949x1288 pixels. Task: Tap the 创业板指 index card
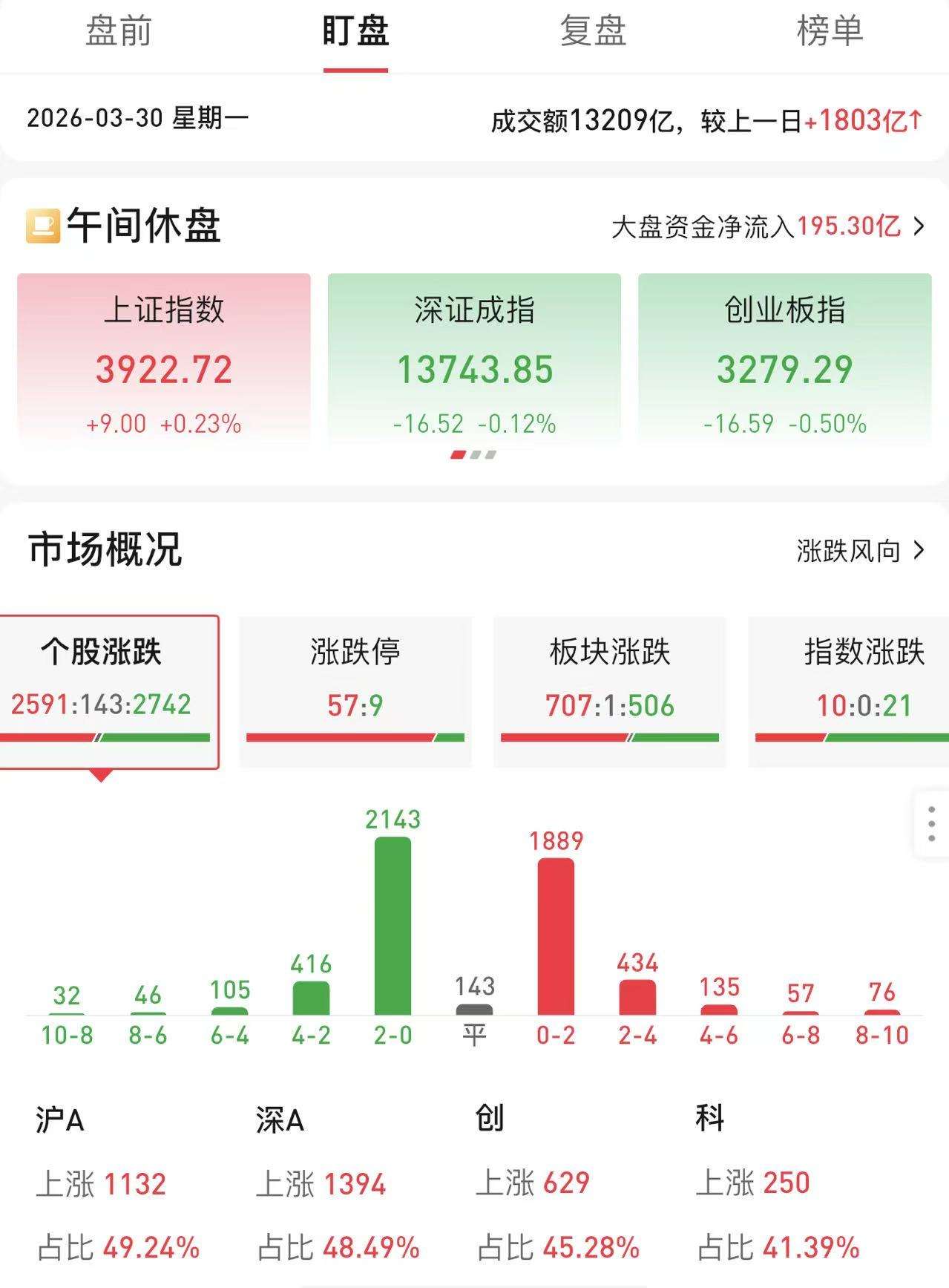pyautogui.click(x=784, y=360)
